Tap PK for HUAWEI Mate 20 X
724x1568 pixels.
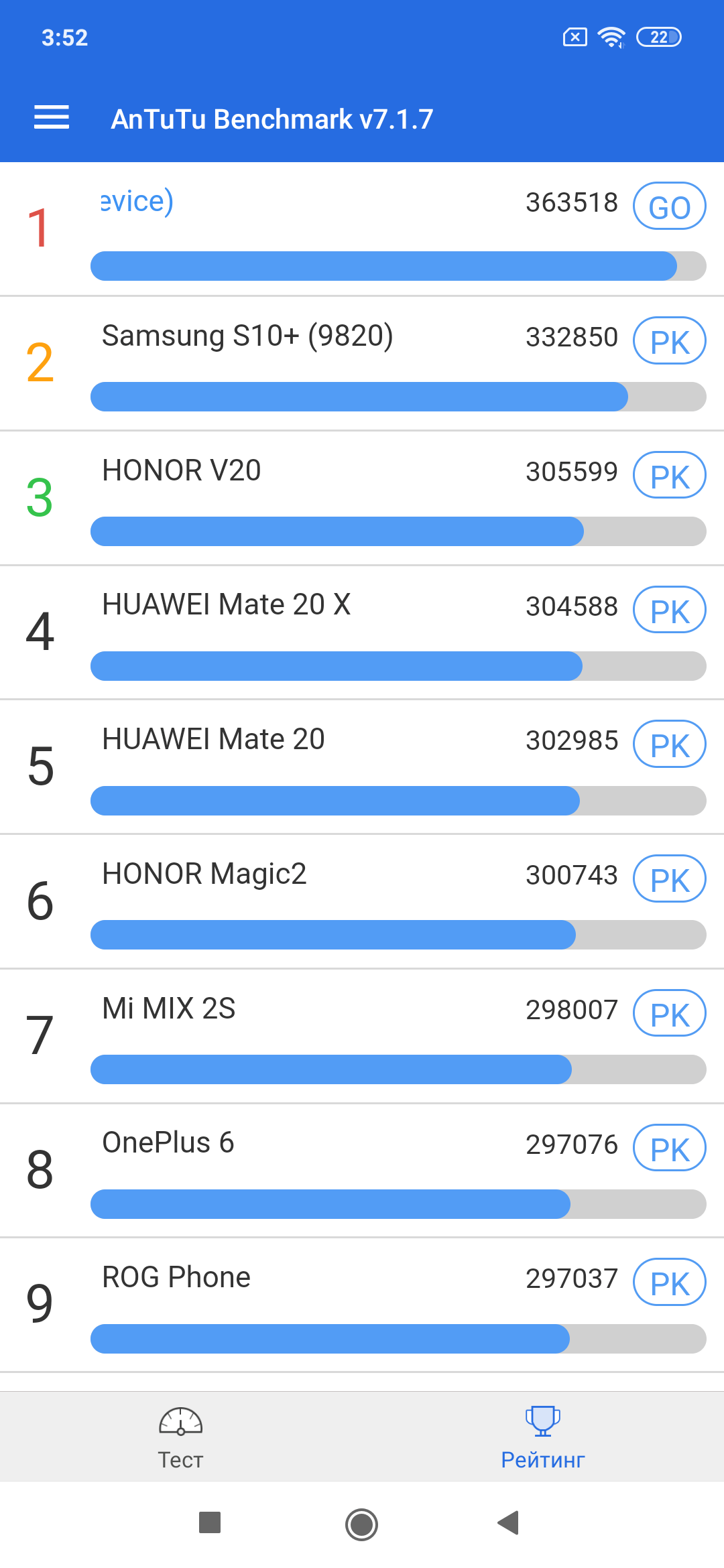click(x=669, y=610)
